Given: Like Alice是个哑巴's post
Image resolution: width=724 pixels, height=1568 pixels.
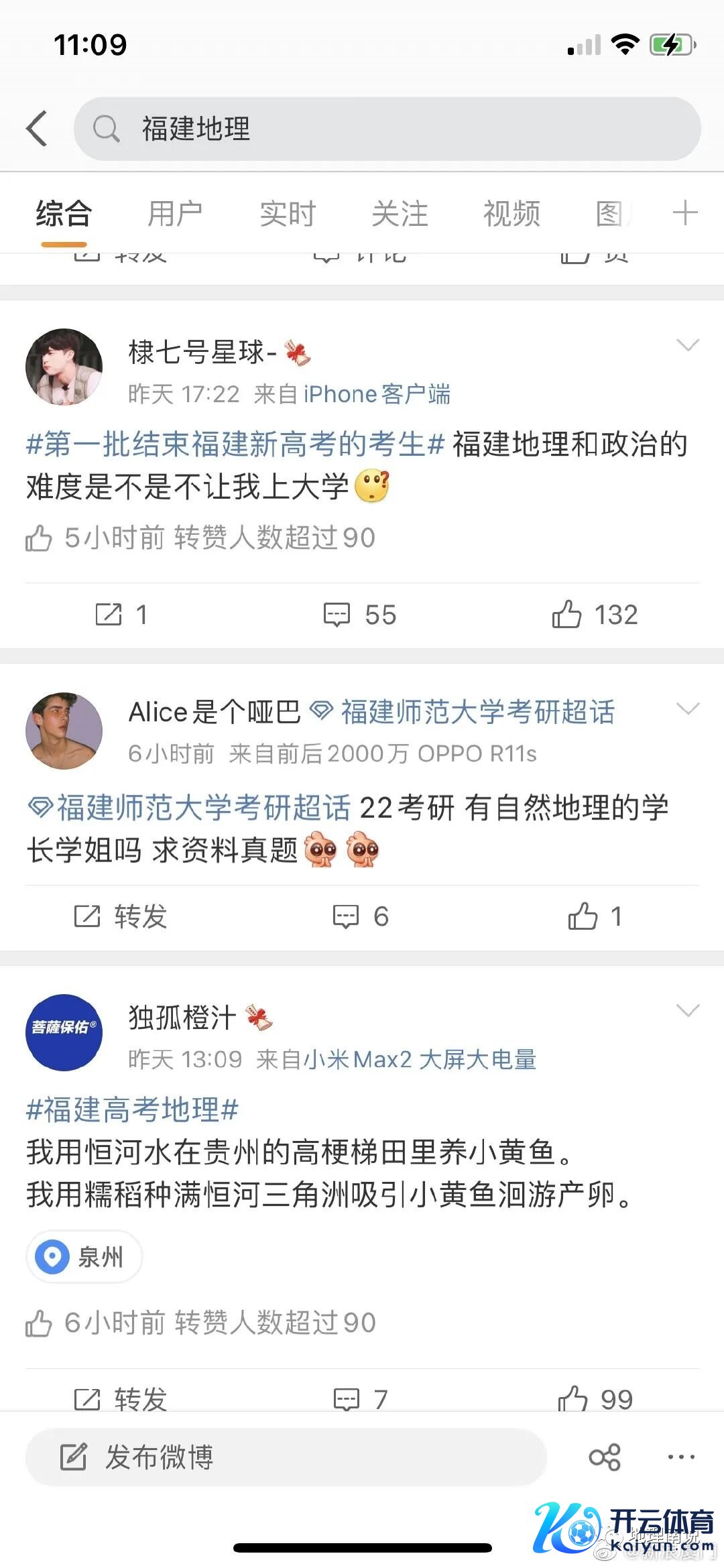Looking at the screenshot, I should 595,916.
